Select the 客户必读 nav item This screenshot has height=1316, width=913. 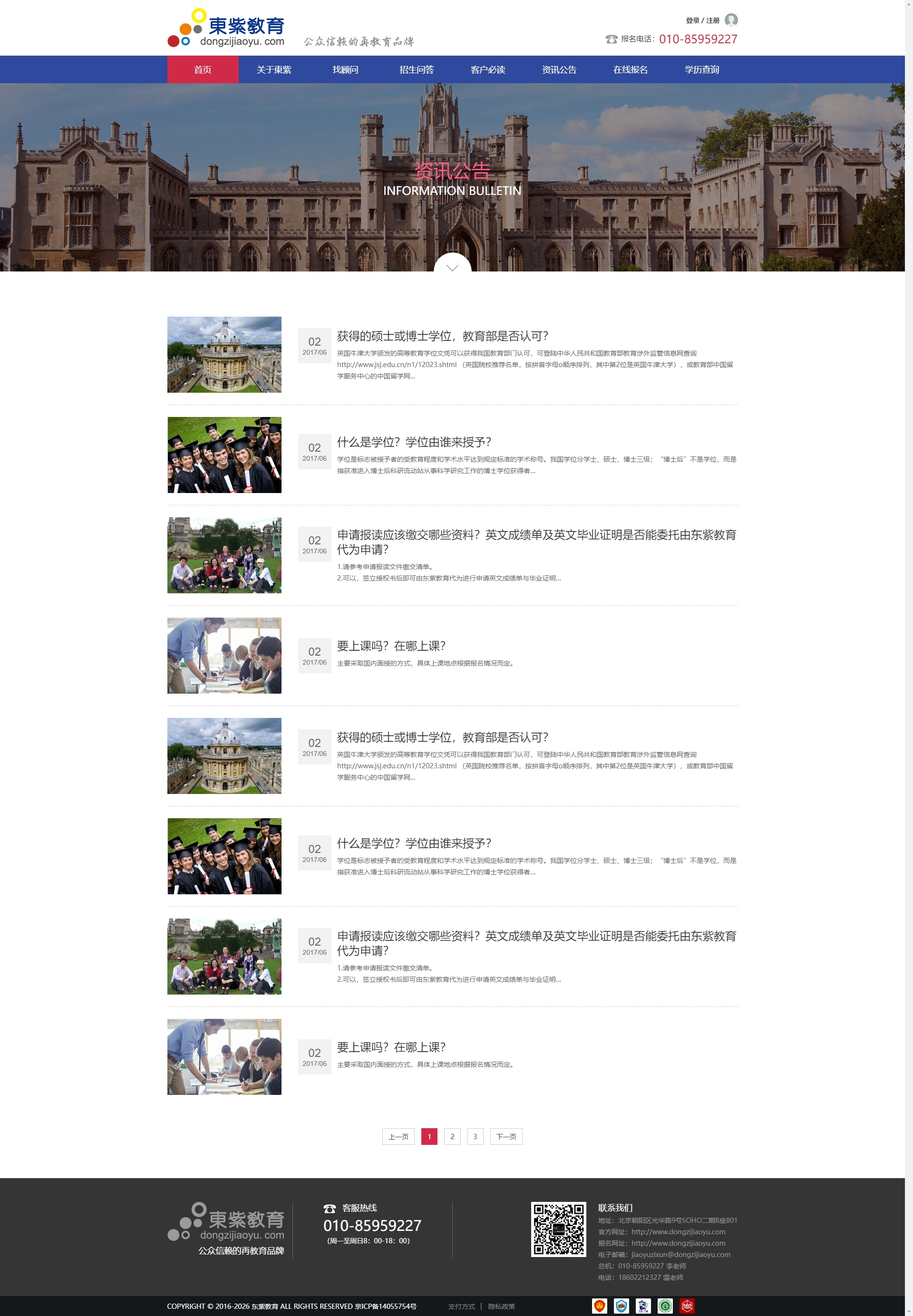click(487, 70)
